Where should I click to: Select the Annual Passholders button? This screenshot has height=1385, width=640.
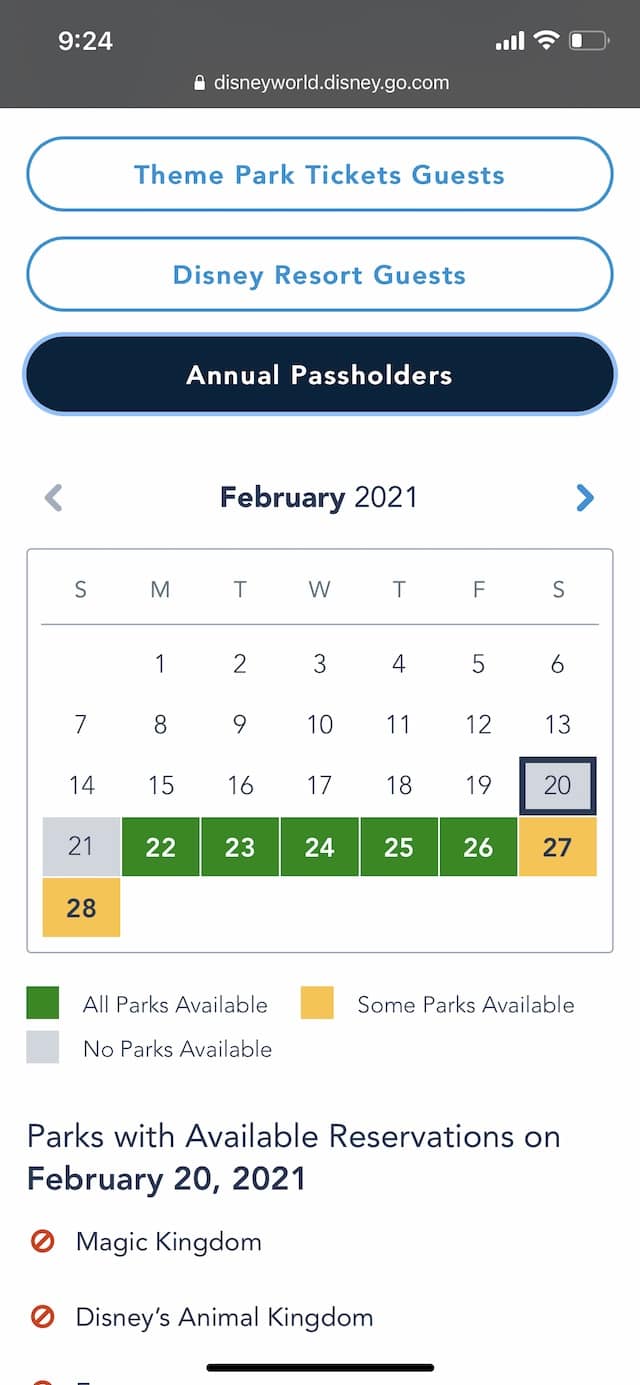[x=320, y=375]
